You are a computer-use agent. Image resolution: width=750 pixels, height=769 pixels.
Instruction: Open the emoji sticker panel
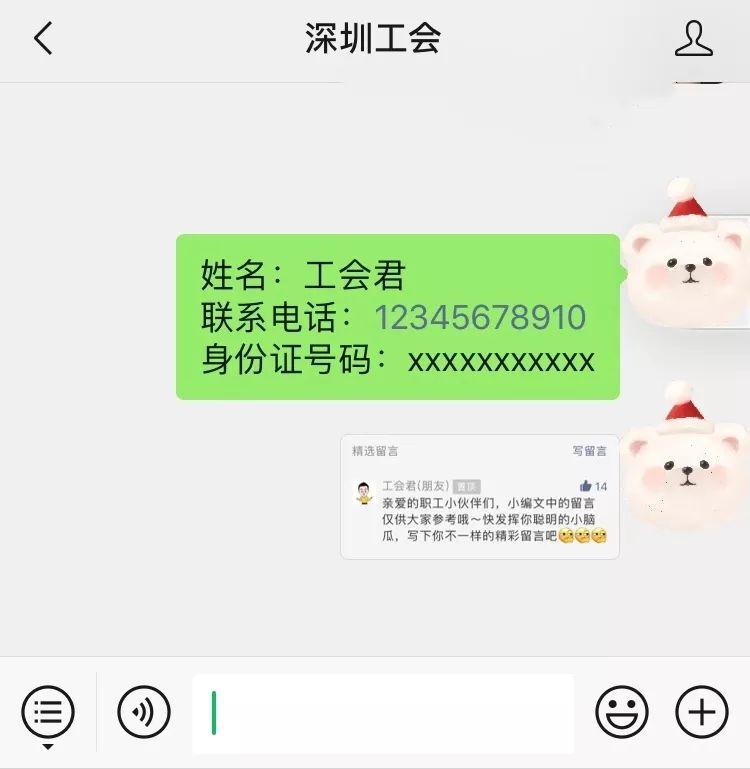tap(621, 712)
